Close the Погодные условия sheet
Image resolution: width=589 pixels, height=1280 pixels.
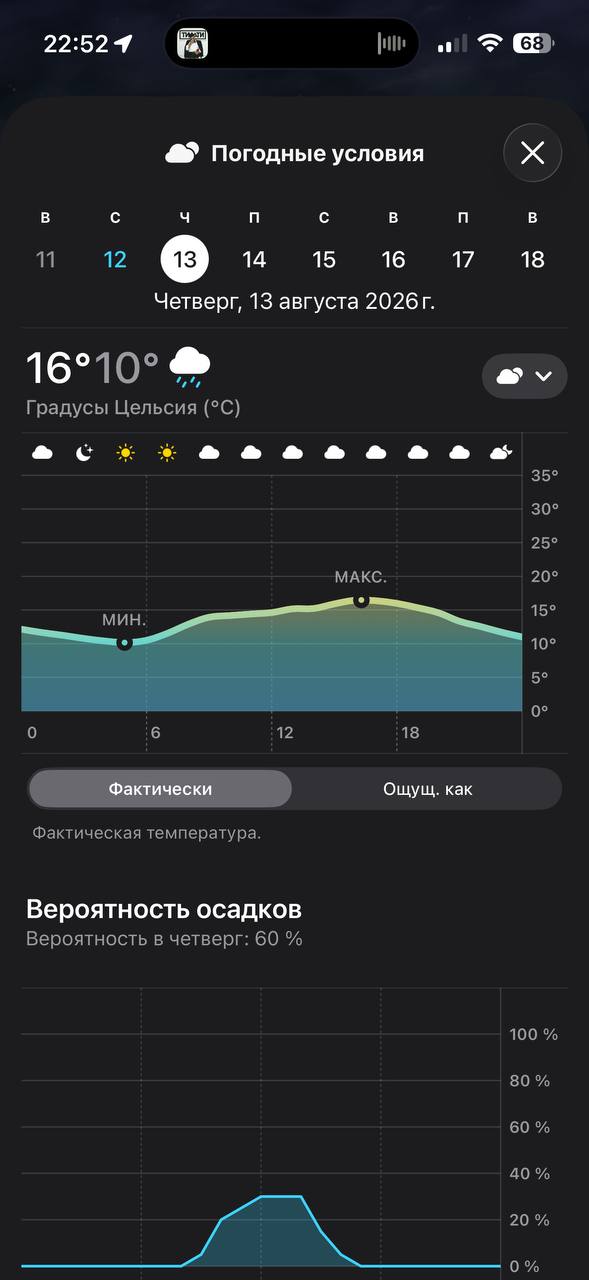tap(532, 153)
